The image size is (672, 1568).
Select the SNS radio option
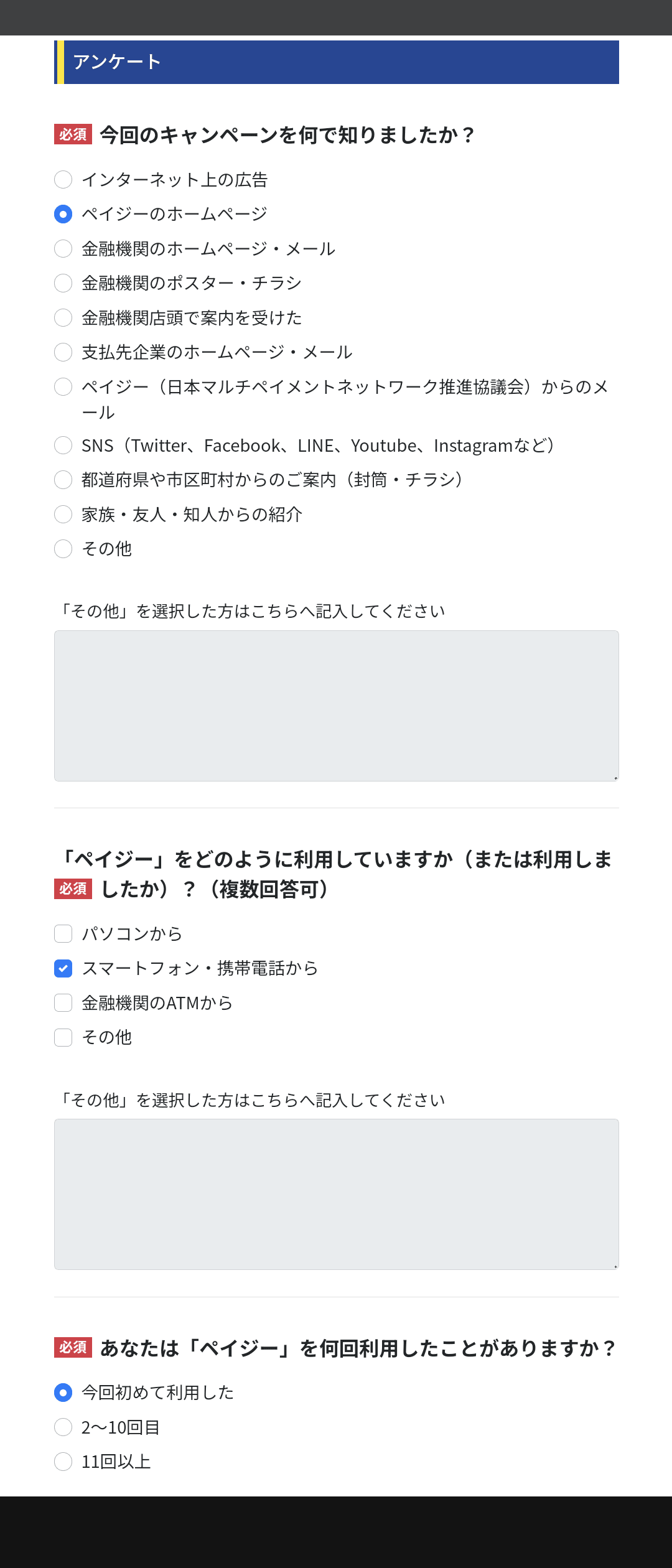(x=63, y=446)
